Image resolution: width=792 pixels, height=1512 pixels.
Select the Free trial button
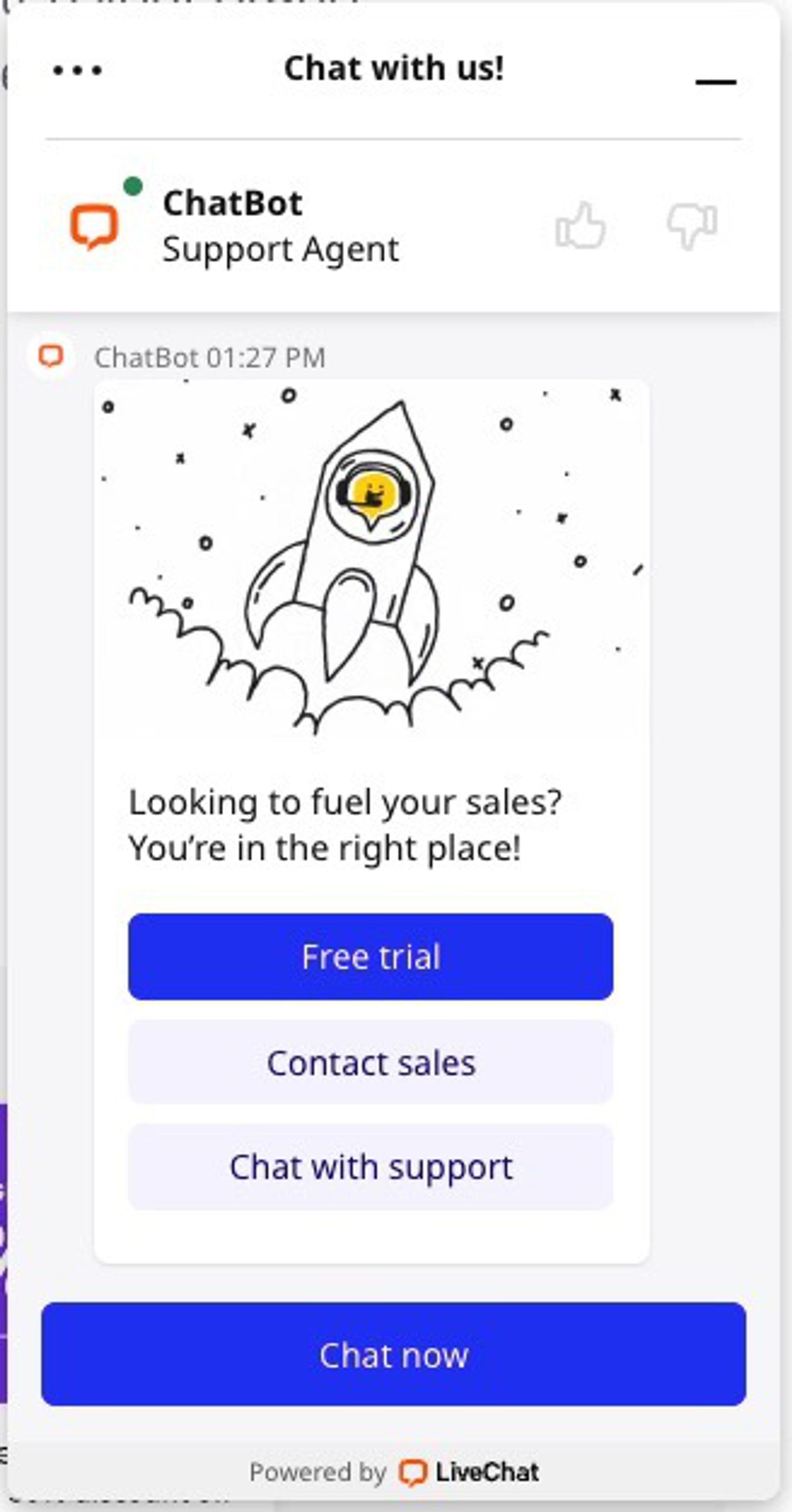(371, 957)
